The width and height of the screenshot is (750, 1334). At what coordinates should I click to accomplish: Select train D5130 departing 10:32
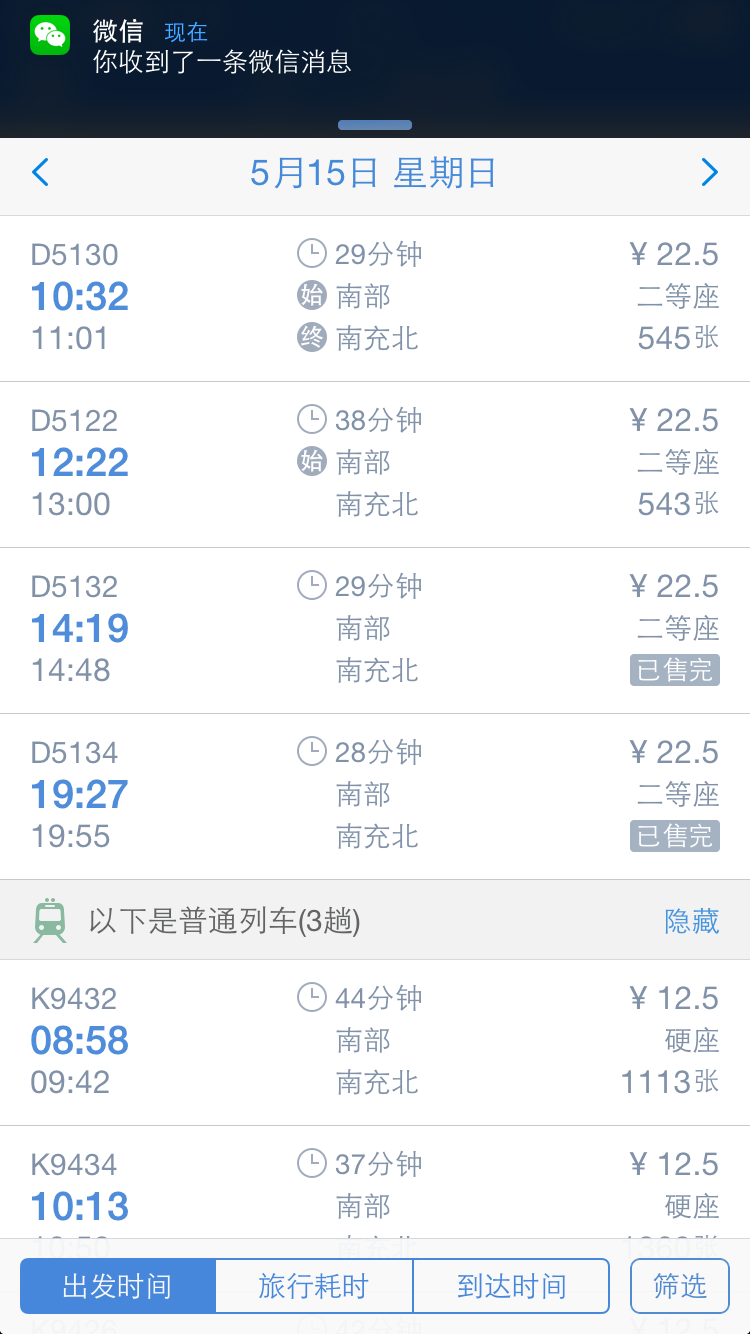tap(375, 297)
